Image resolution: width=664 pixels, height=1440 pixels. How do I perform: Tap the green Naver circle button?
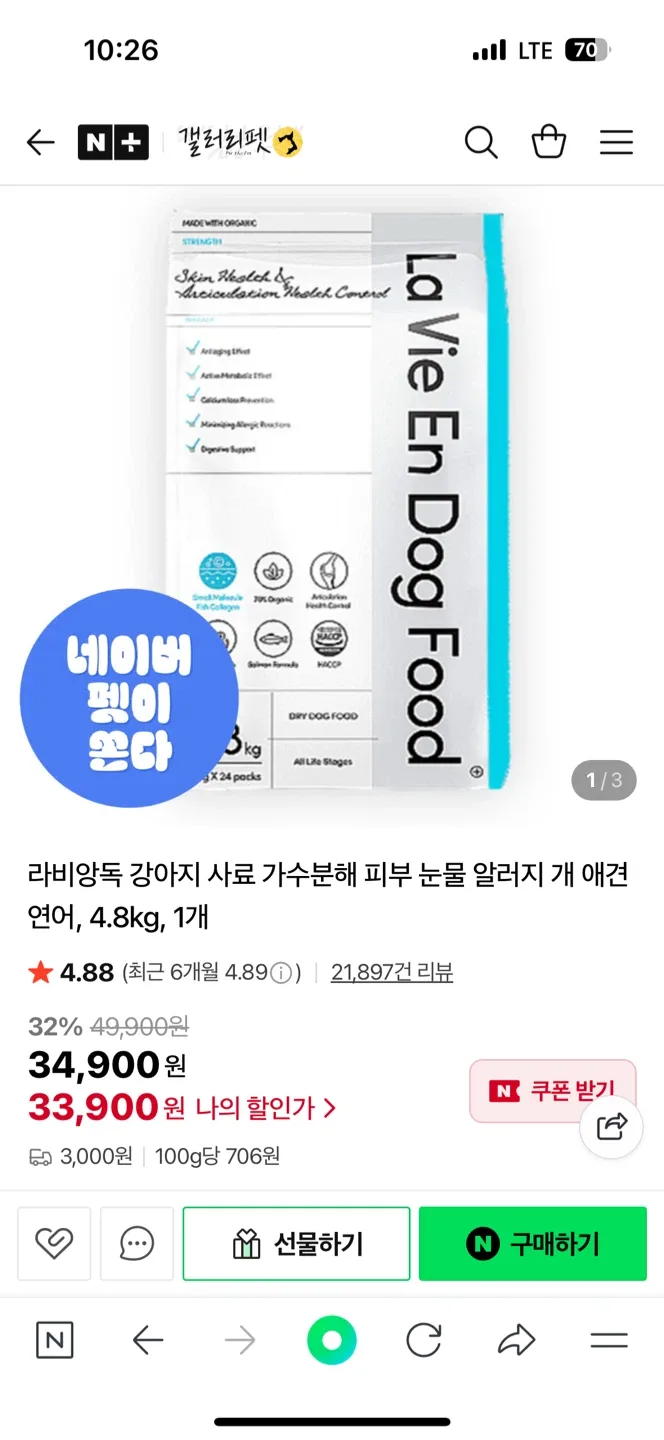(331, 1340)
